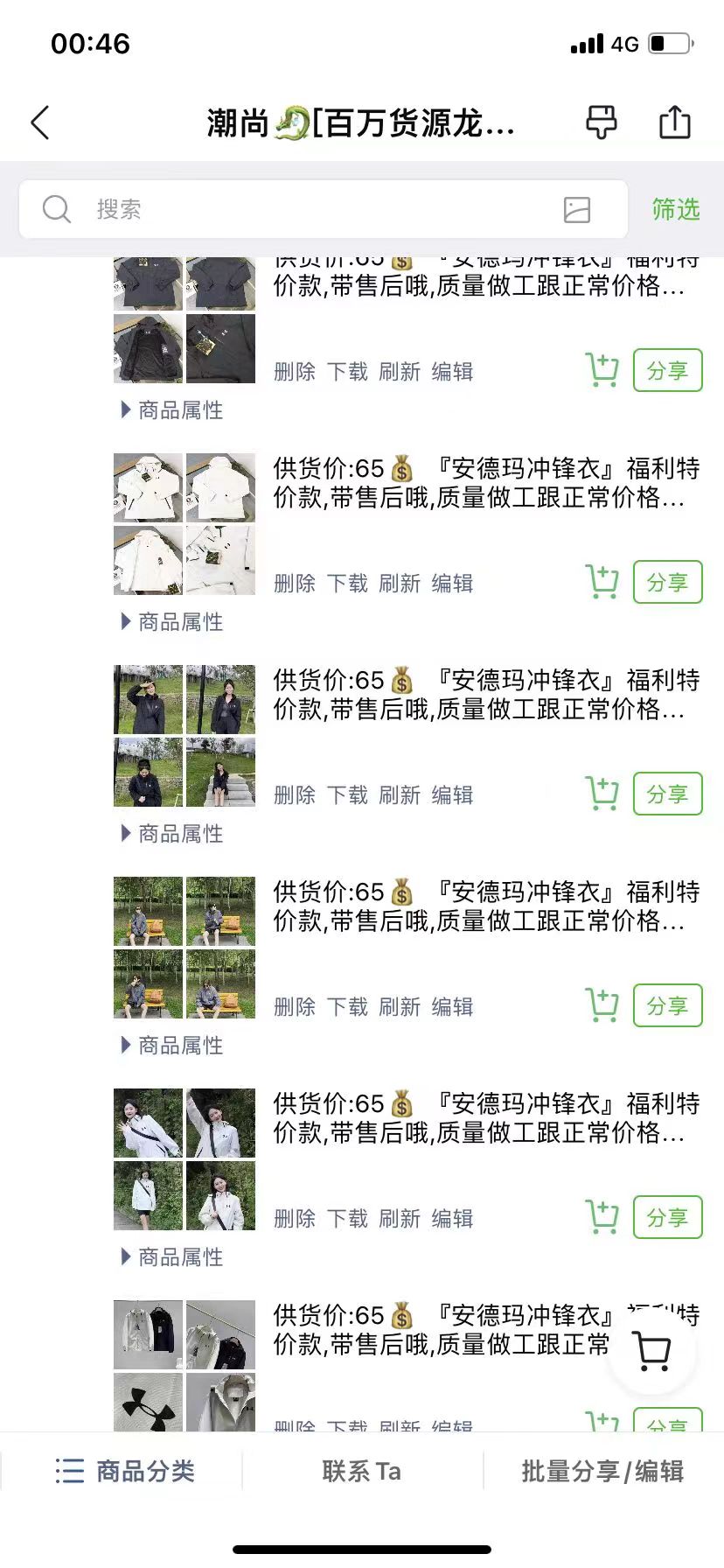Tap 分享 for the park bench jacket listing
724x1568 pixels.
coord(668,1006)
